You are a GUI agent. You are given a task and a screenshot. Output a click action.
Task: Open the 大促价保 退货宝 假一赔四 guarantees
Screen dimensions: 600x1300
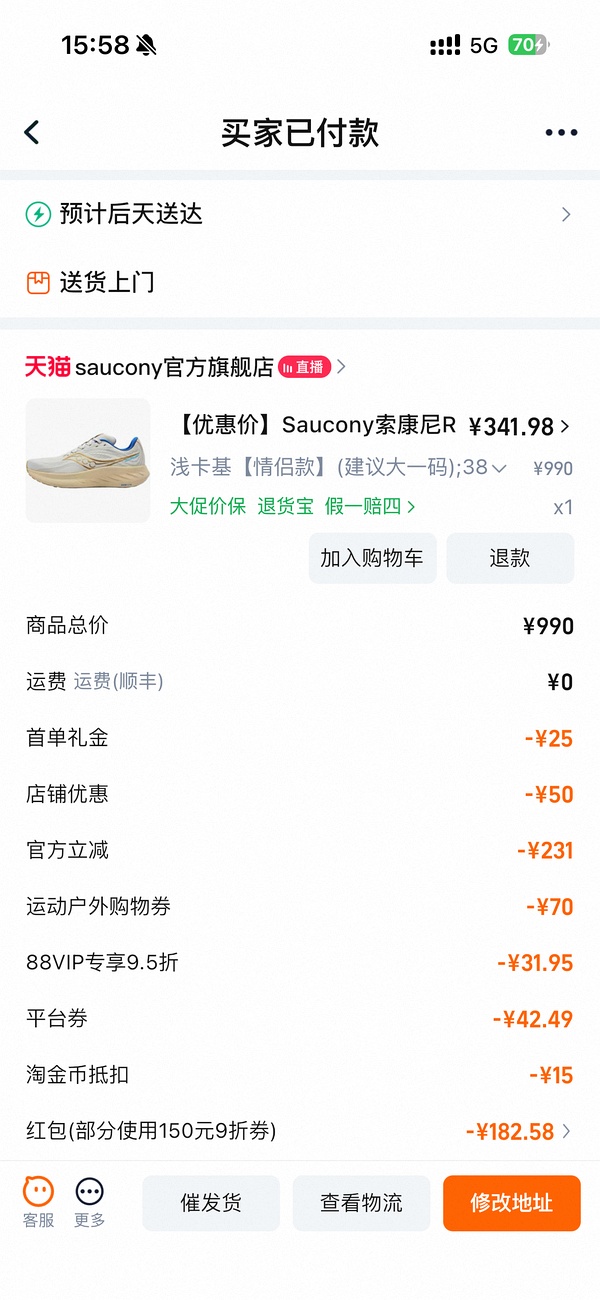point(292,506)
